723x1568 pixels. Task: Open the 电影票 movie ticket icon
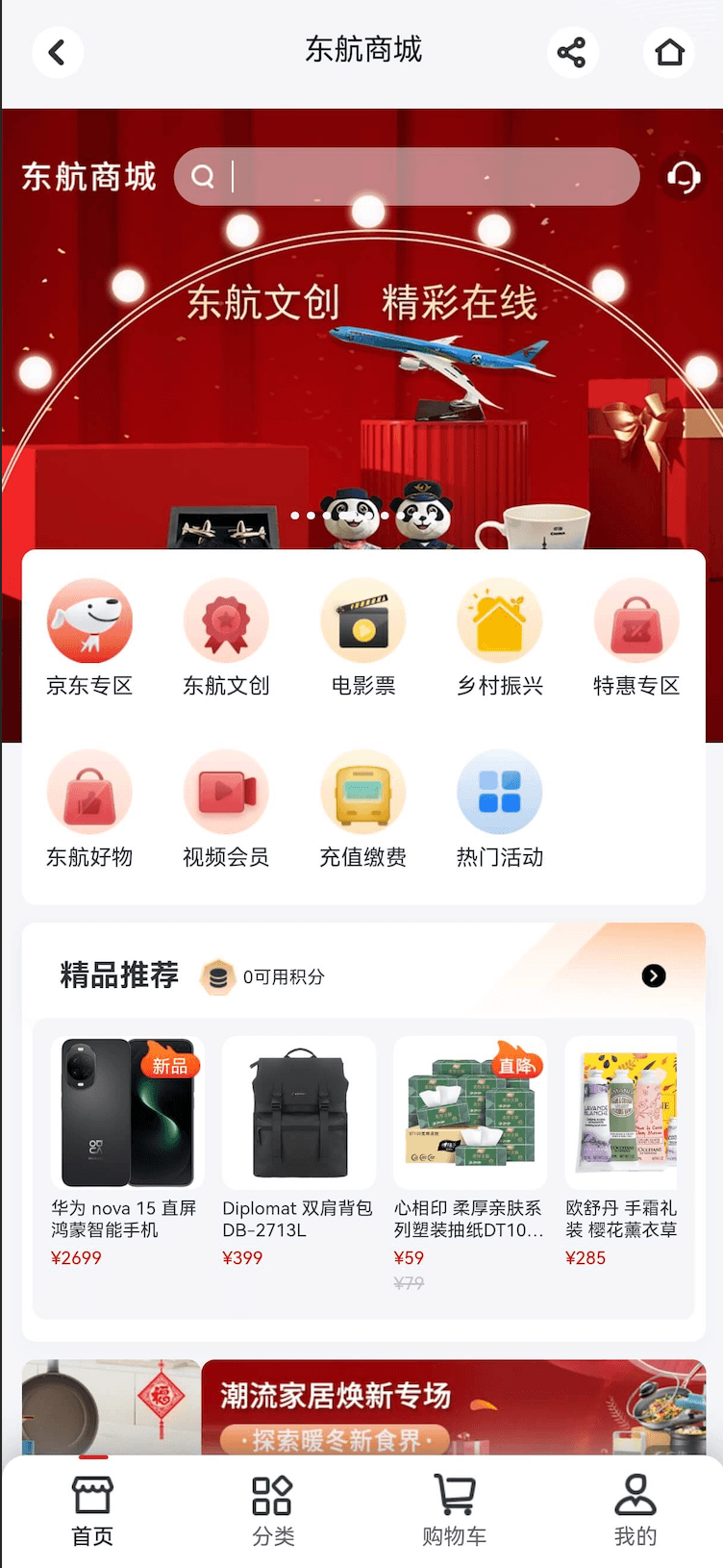pos(362,620)
